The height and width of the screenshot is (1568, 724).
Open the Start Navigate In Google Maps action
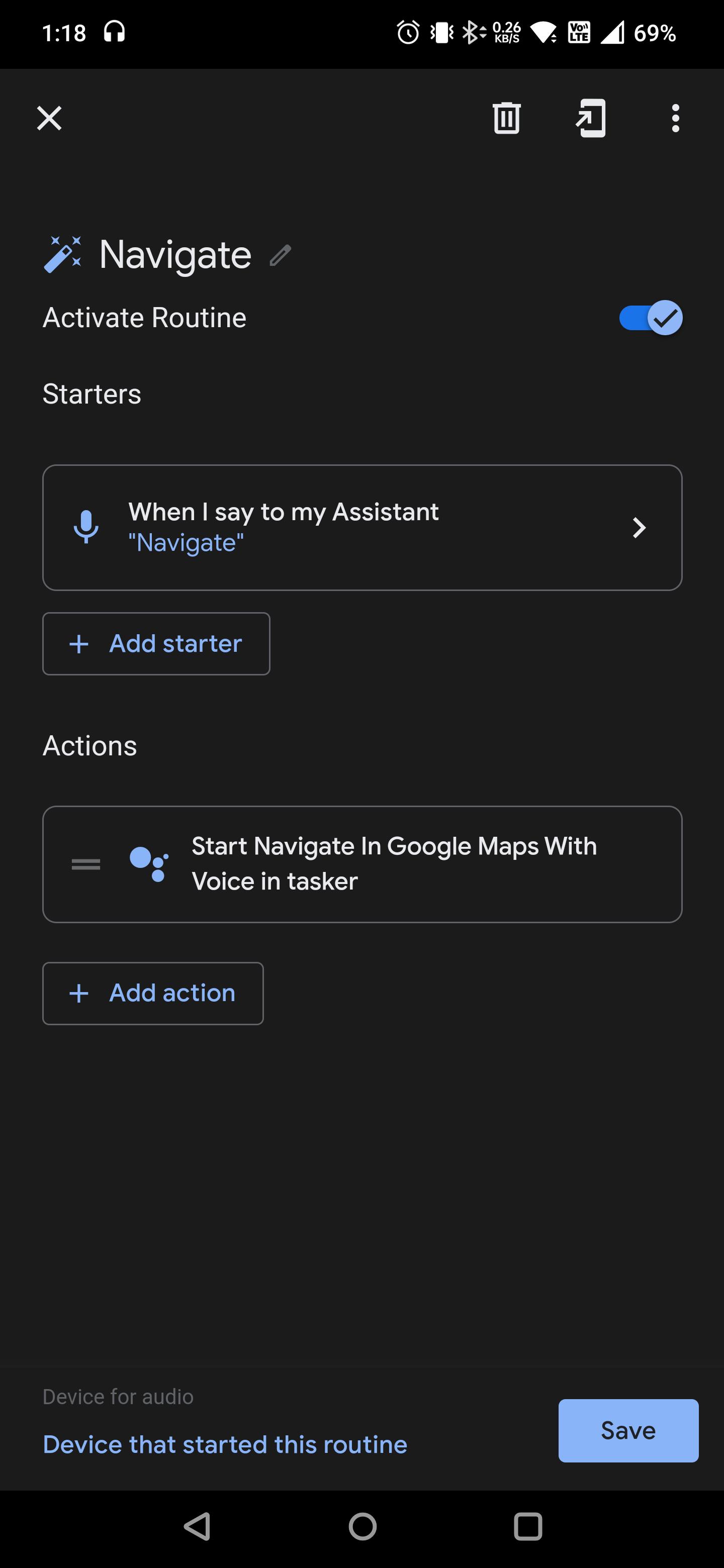point(363,864)
